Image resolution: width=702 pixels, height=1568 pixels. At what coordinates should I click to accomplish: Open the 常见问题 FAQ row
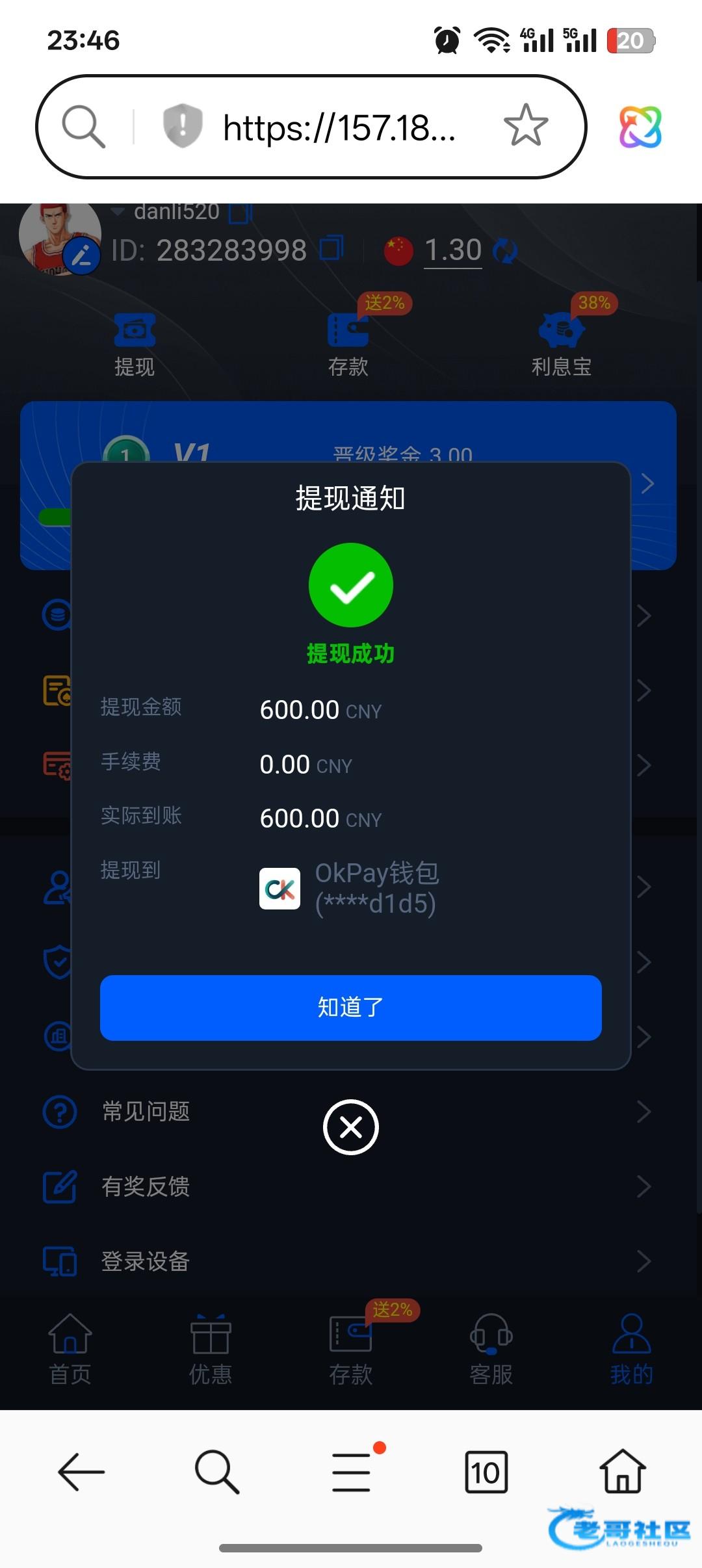pos(146,1112)
